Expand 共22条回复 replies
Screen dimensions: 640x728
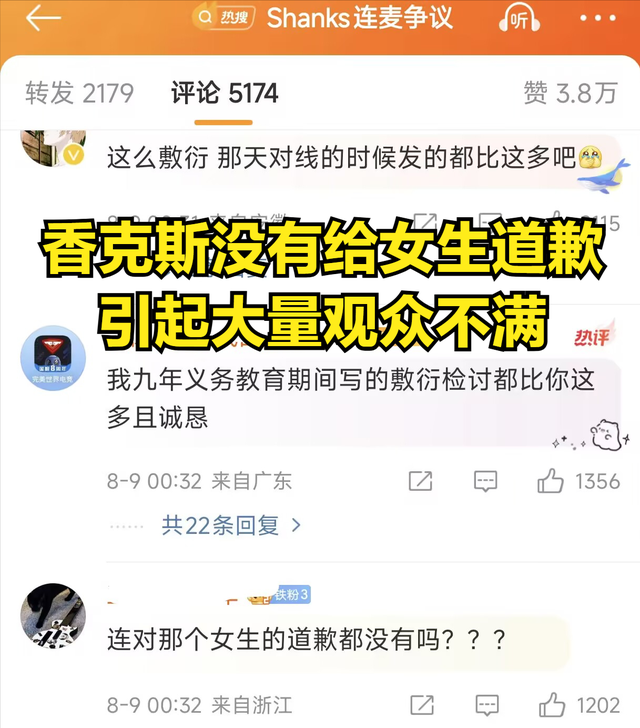(231, 524)
